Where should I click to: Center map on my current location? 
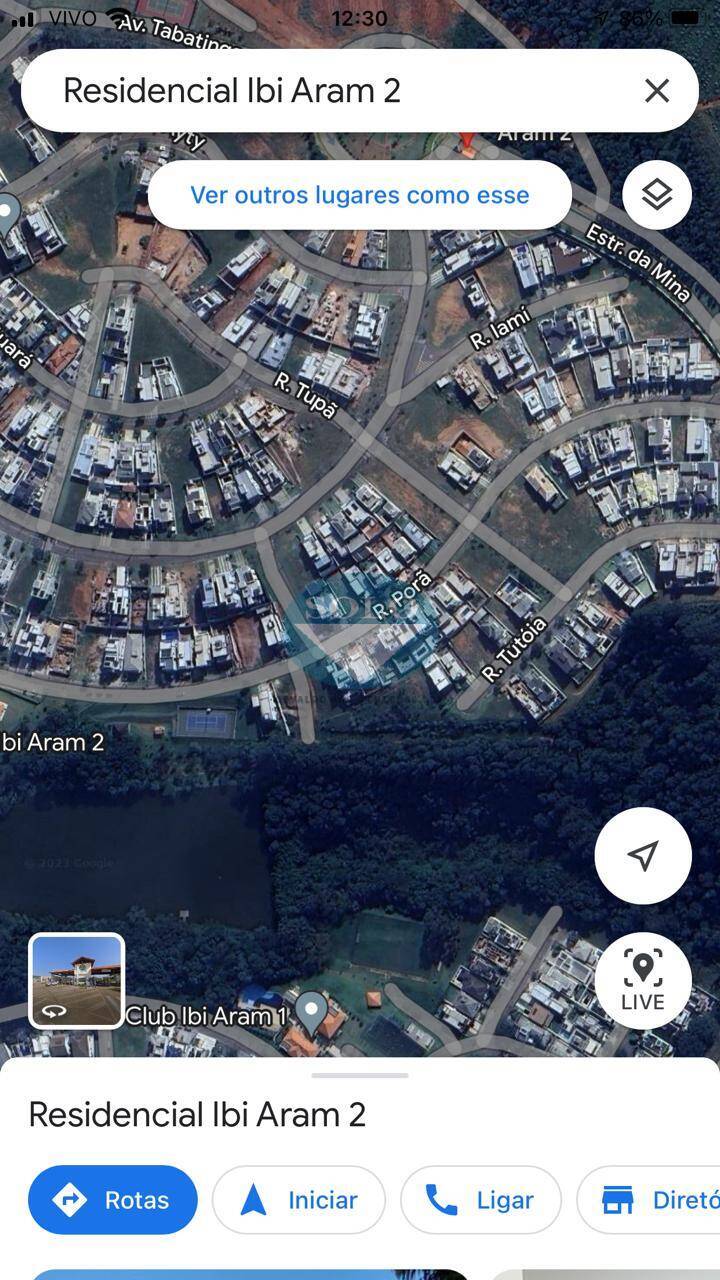(x=643, y=856)
